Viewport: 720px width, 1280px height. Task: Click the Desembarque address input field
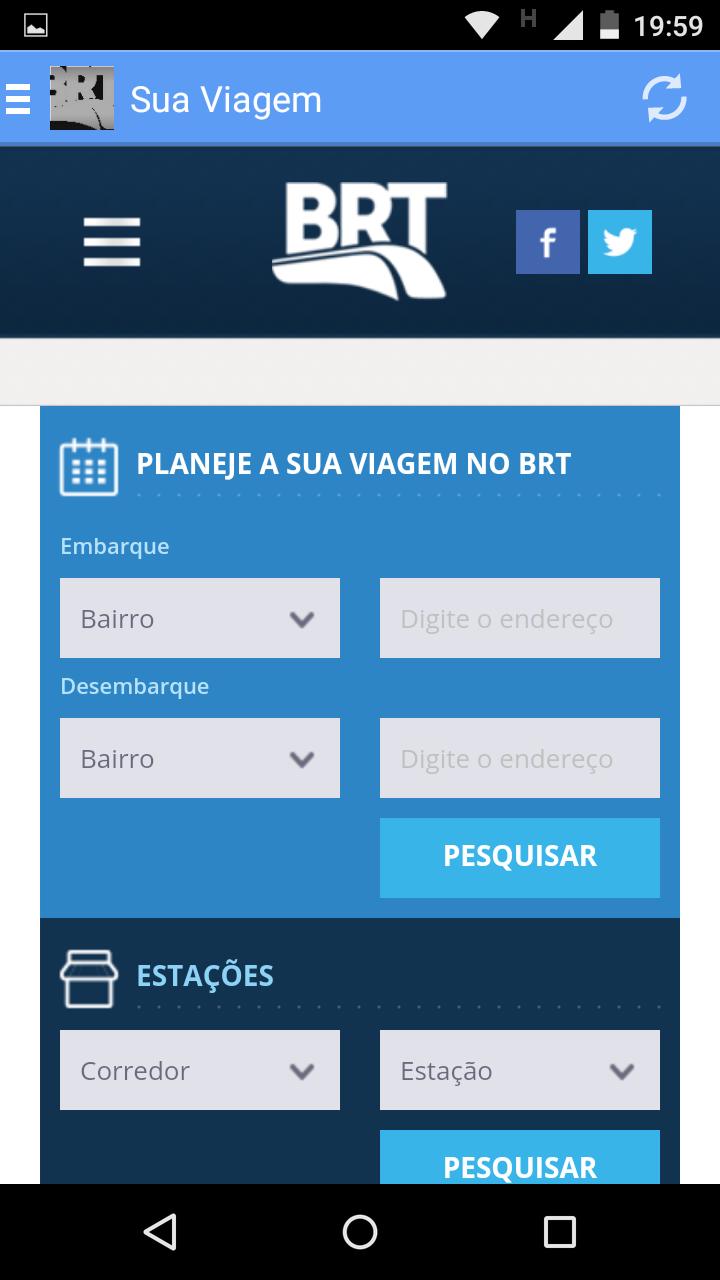click(519, 758)
